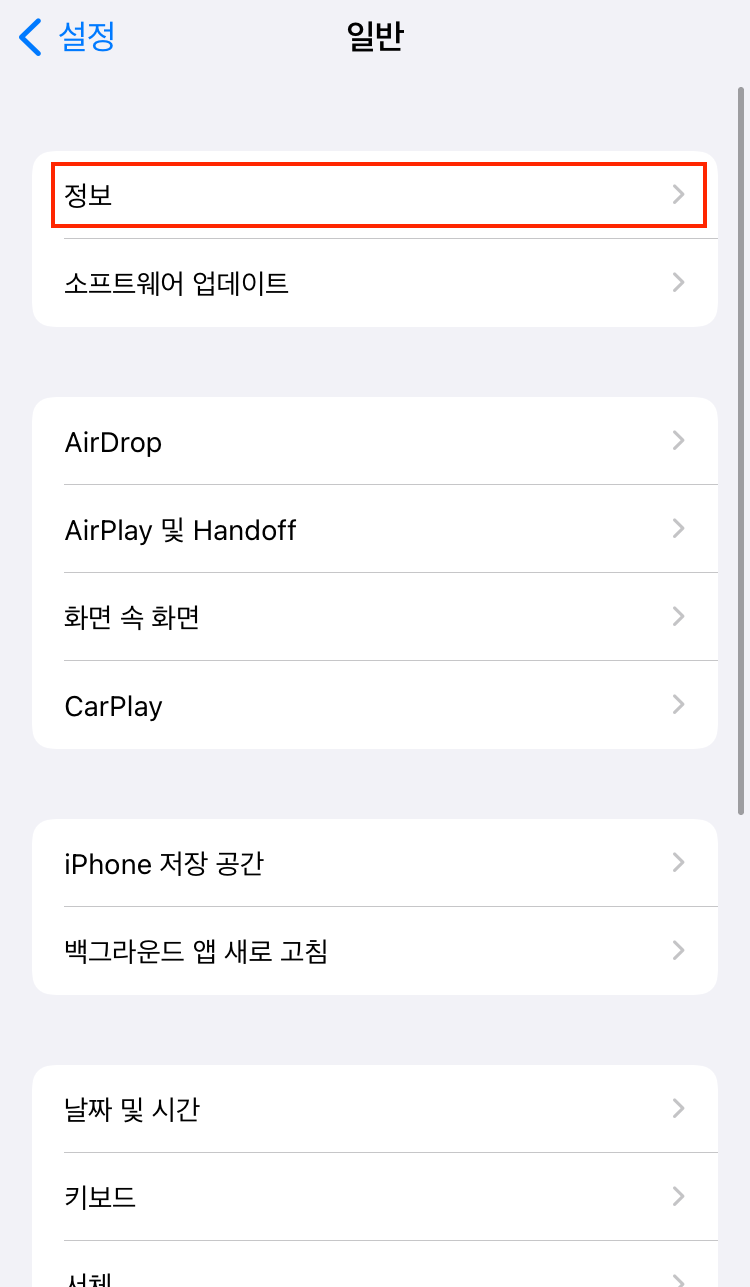
Task: Open 날짜 및 시간 settings
Action: point(375,1108)
